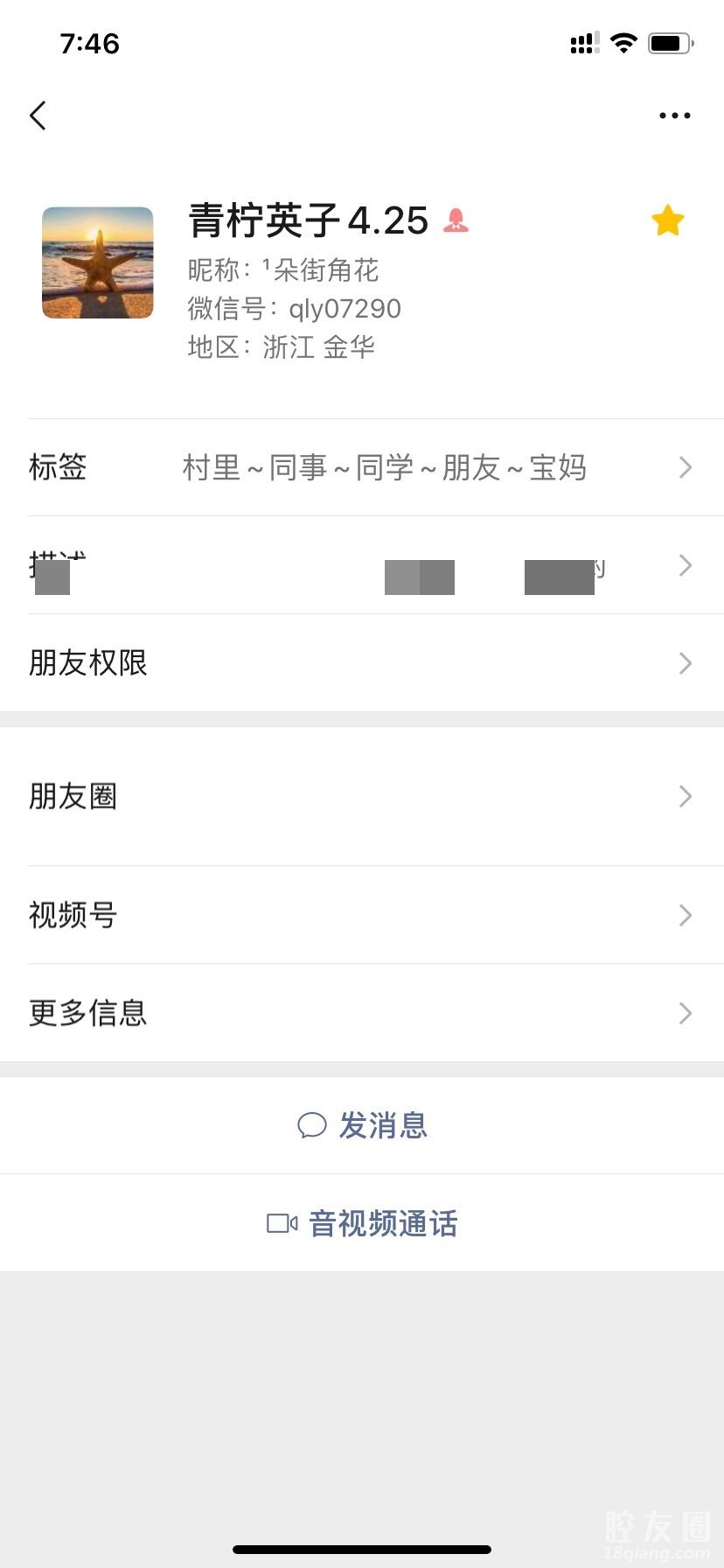Tap 发消息 to send a message
Image resolution: width=724 pixels, height=1568 pixels.
pos(362,1125)
